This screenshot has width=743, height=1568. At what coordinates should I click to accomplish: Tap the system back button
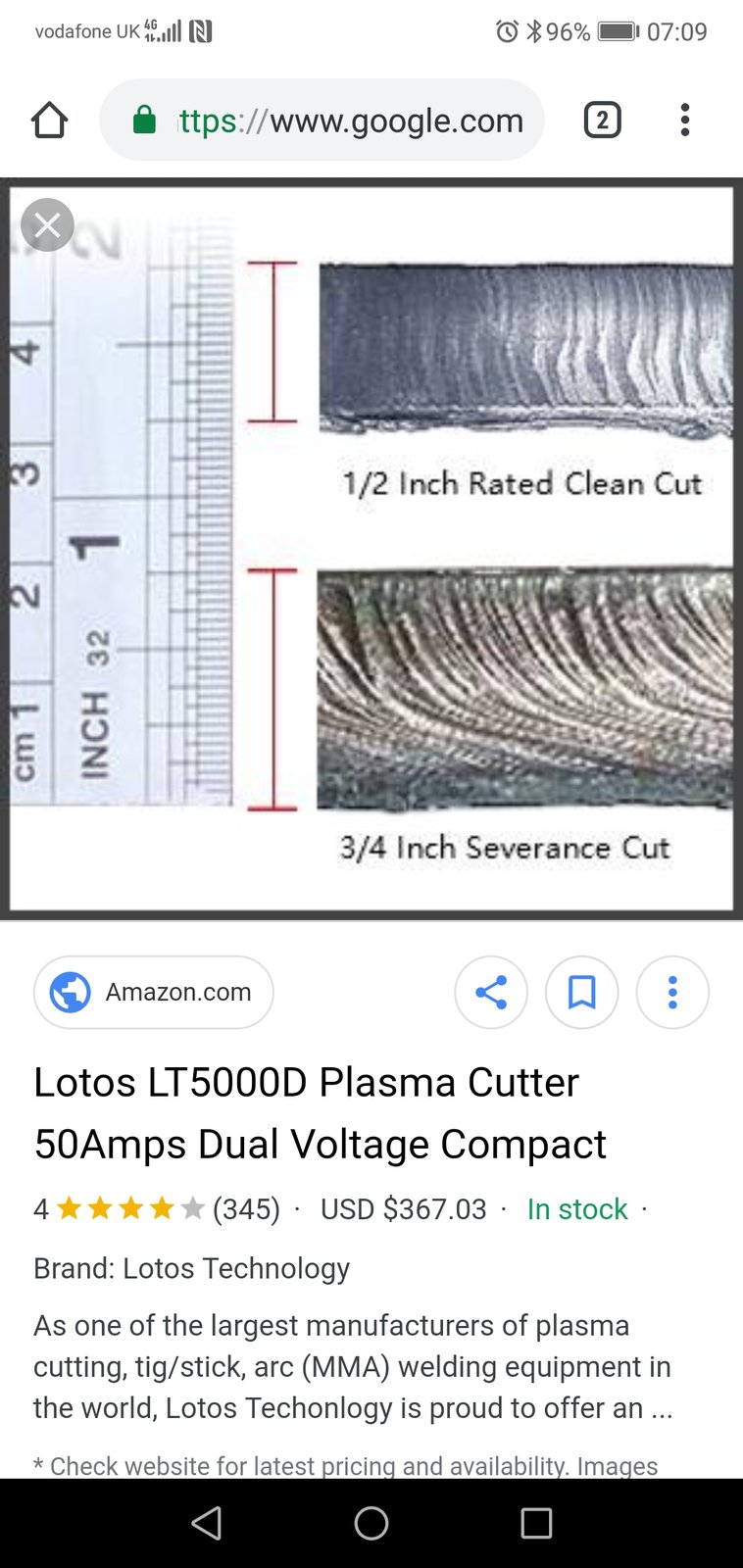[x=206, y=1523]
